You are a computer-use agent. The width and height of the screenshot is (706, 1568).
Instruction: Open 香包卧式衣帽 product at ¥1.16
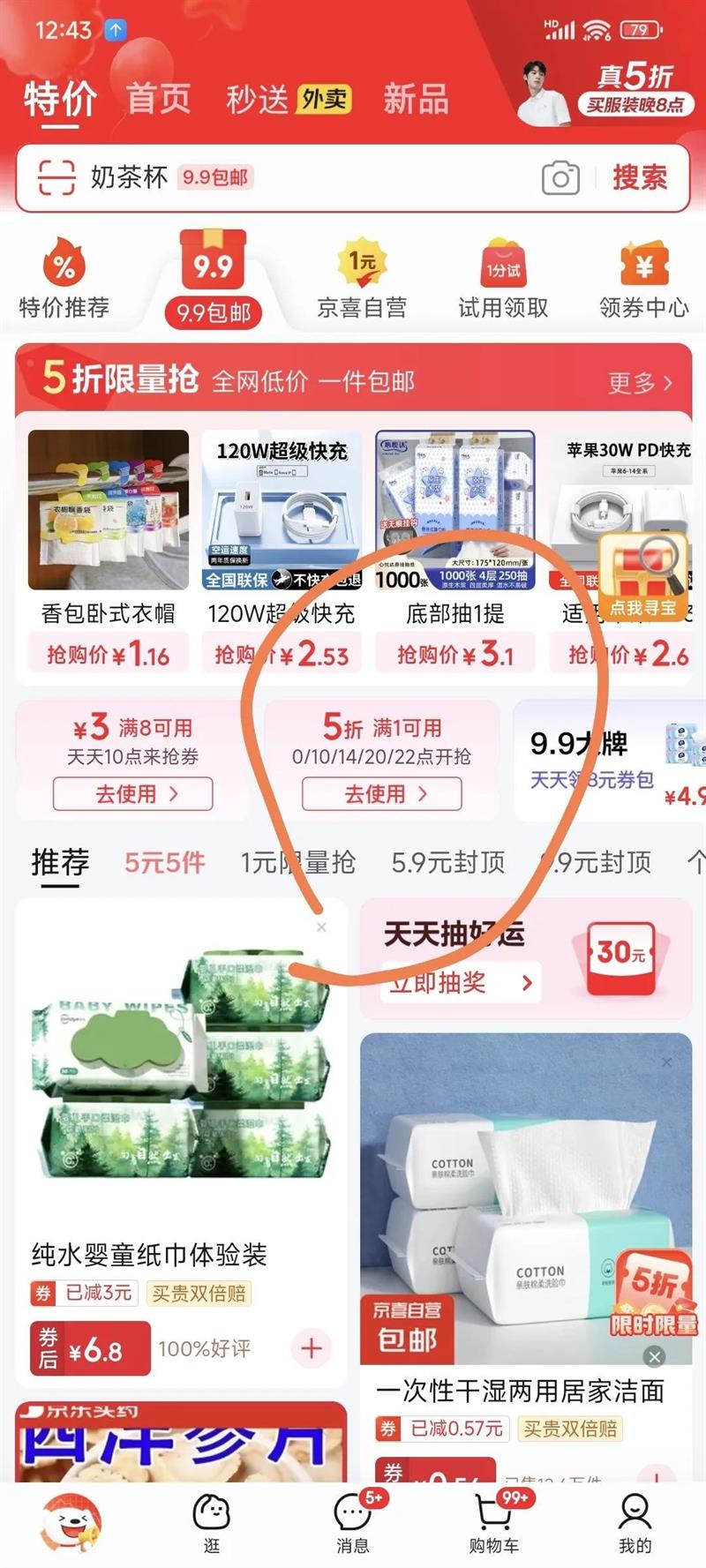109,547
